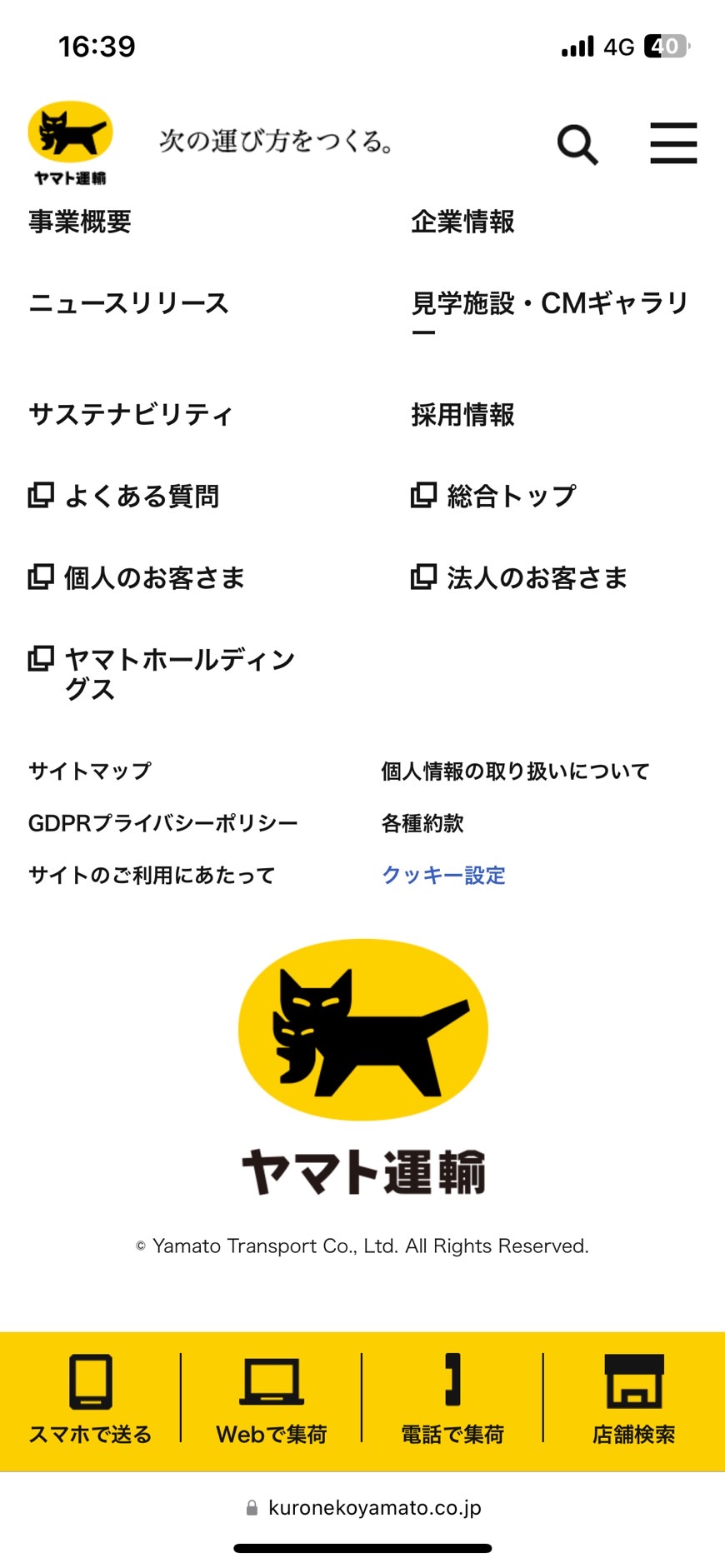
Task: Open the hamburger menu
Action: (673, 143)
